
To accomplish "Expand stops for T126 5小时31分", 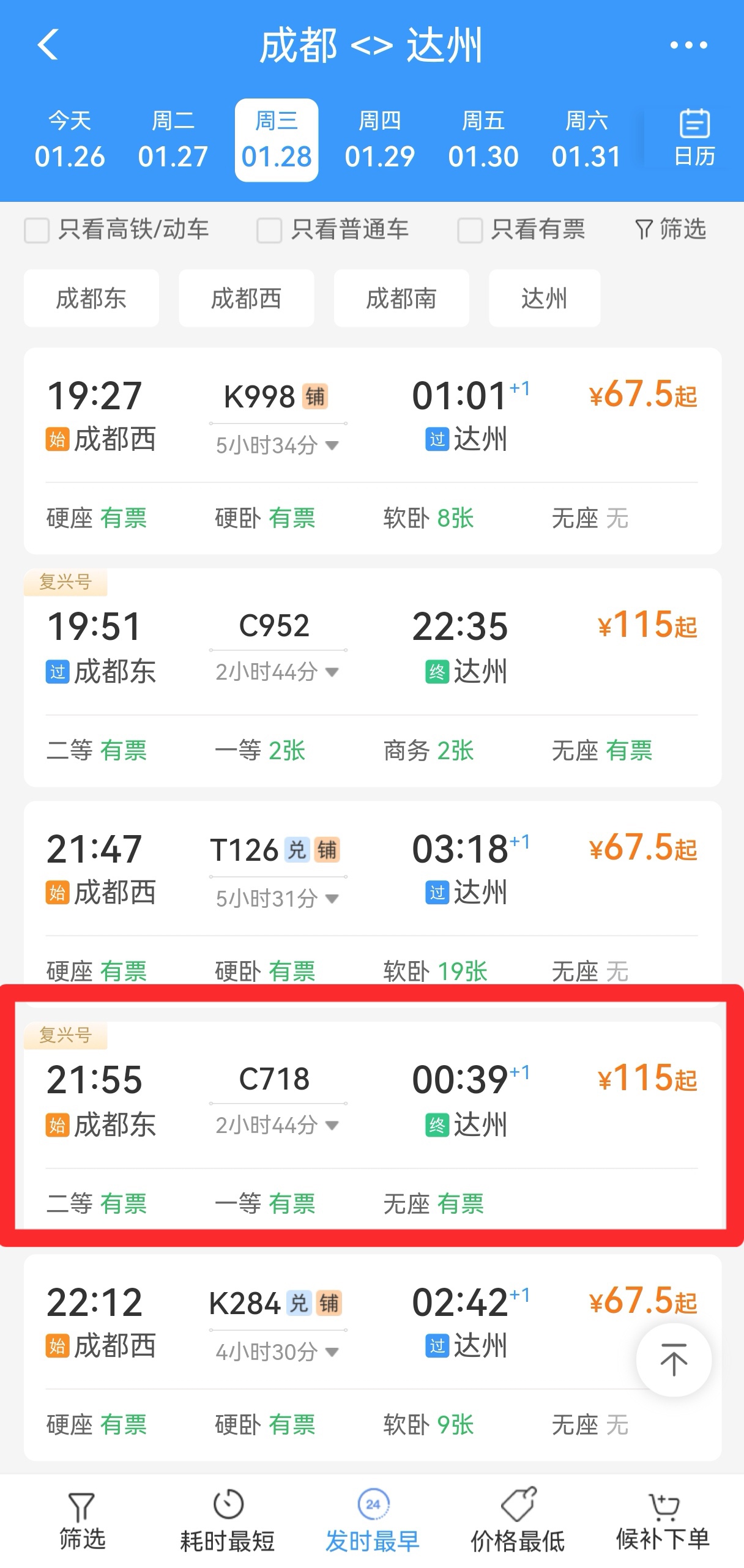I will pyautogui.click(x=277, y=898).
